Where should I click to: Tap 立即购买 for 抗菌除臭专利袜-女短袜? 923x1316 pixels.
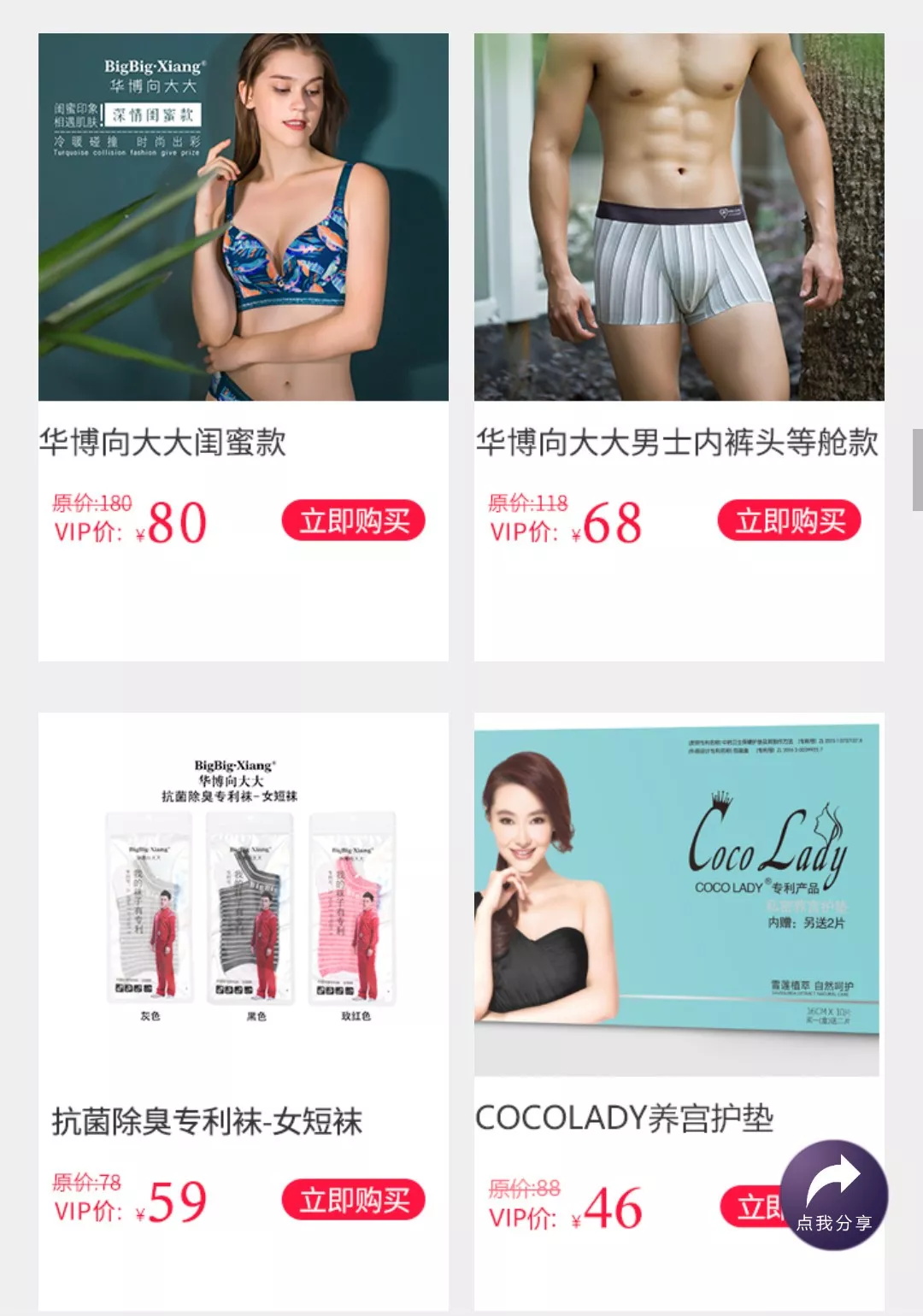click(353, 1200)
